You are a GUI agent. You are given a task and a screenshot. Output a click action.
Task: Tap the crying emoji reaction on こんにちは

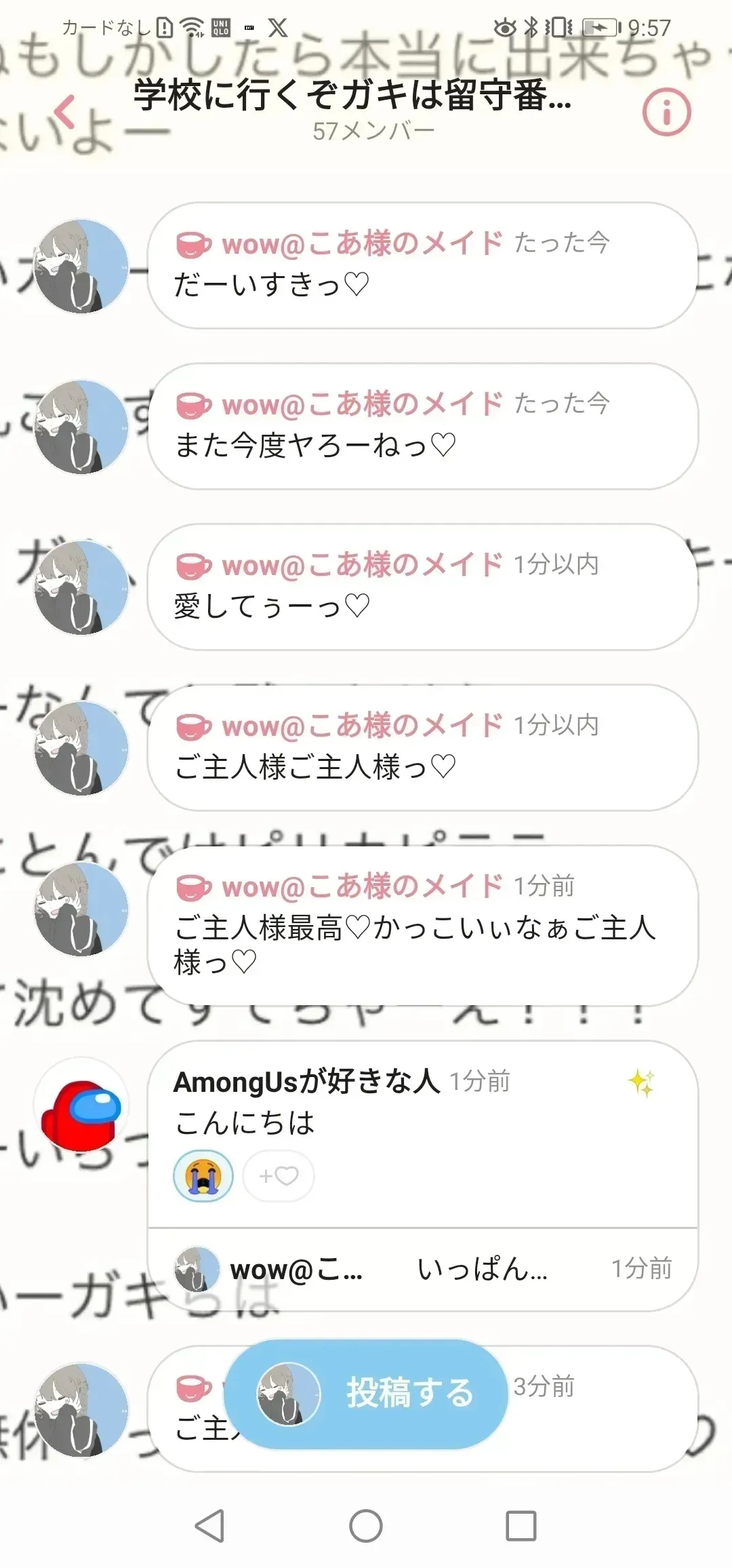[x=203, y=1175]
